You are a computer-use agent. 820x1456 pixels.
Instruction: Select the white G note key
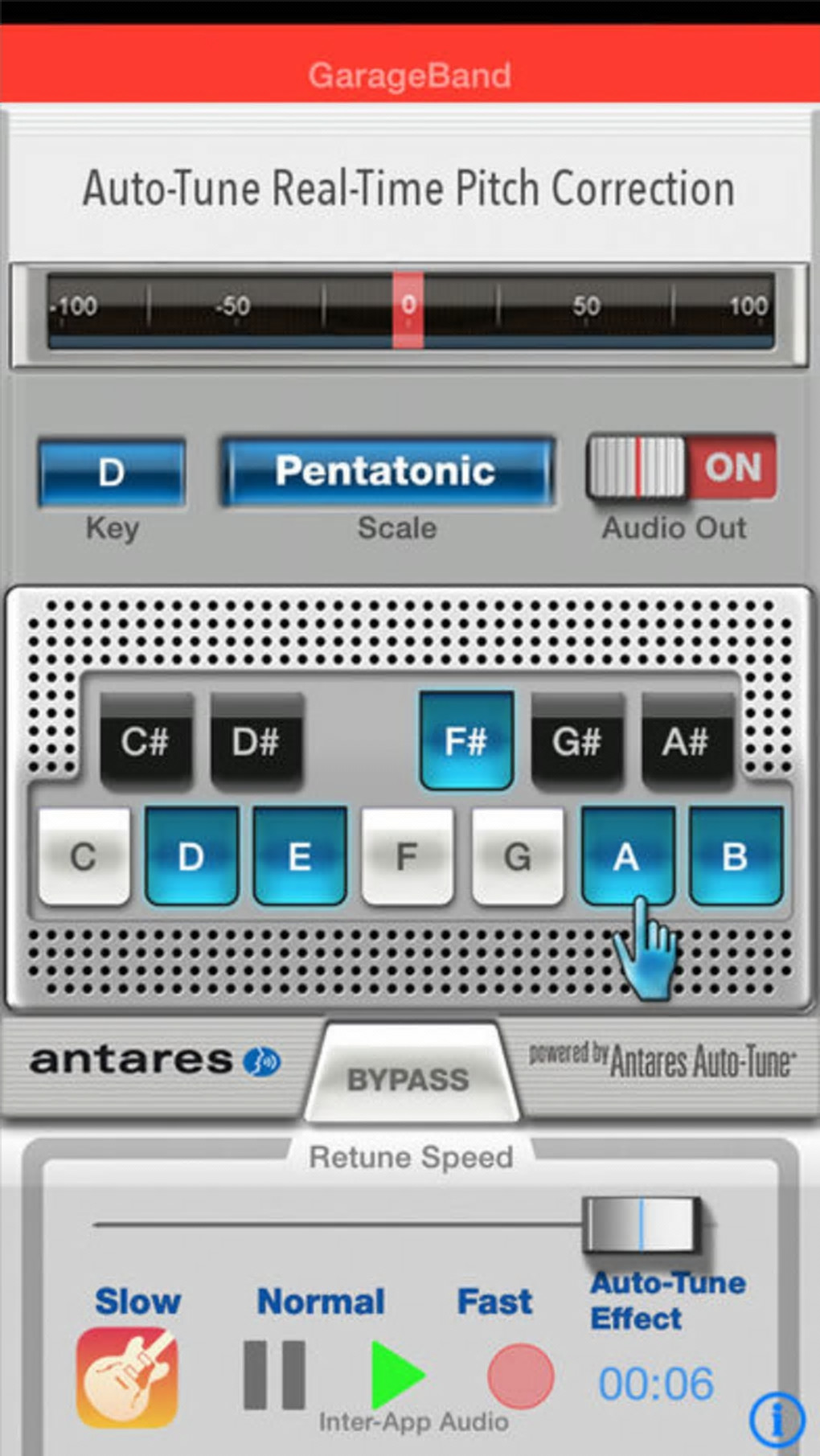tap(517, 857)
